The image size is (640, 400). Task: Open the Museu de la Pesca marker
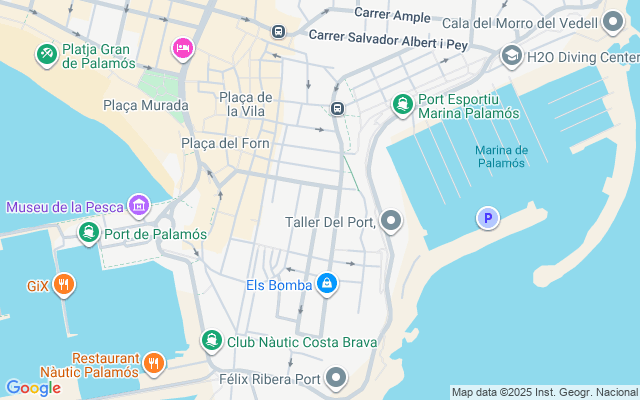click(138, 207)
